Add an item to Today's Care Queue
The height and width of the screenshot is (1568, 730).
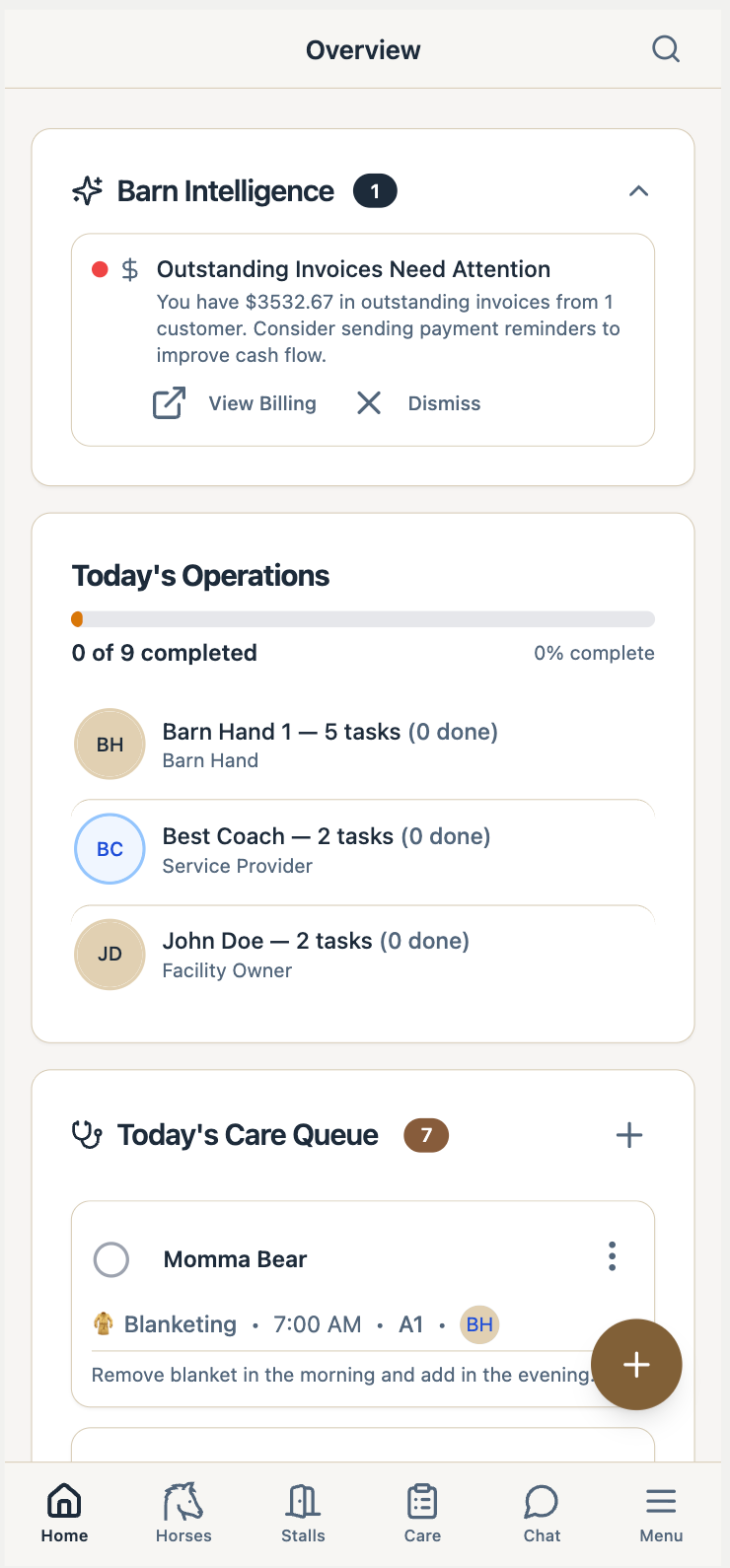coord(628,1135)
